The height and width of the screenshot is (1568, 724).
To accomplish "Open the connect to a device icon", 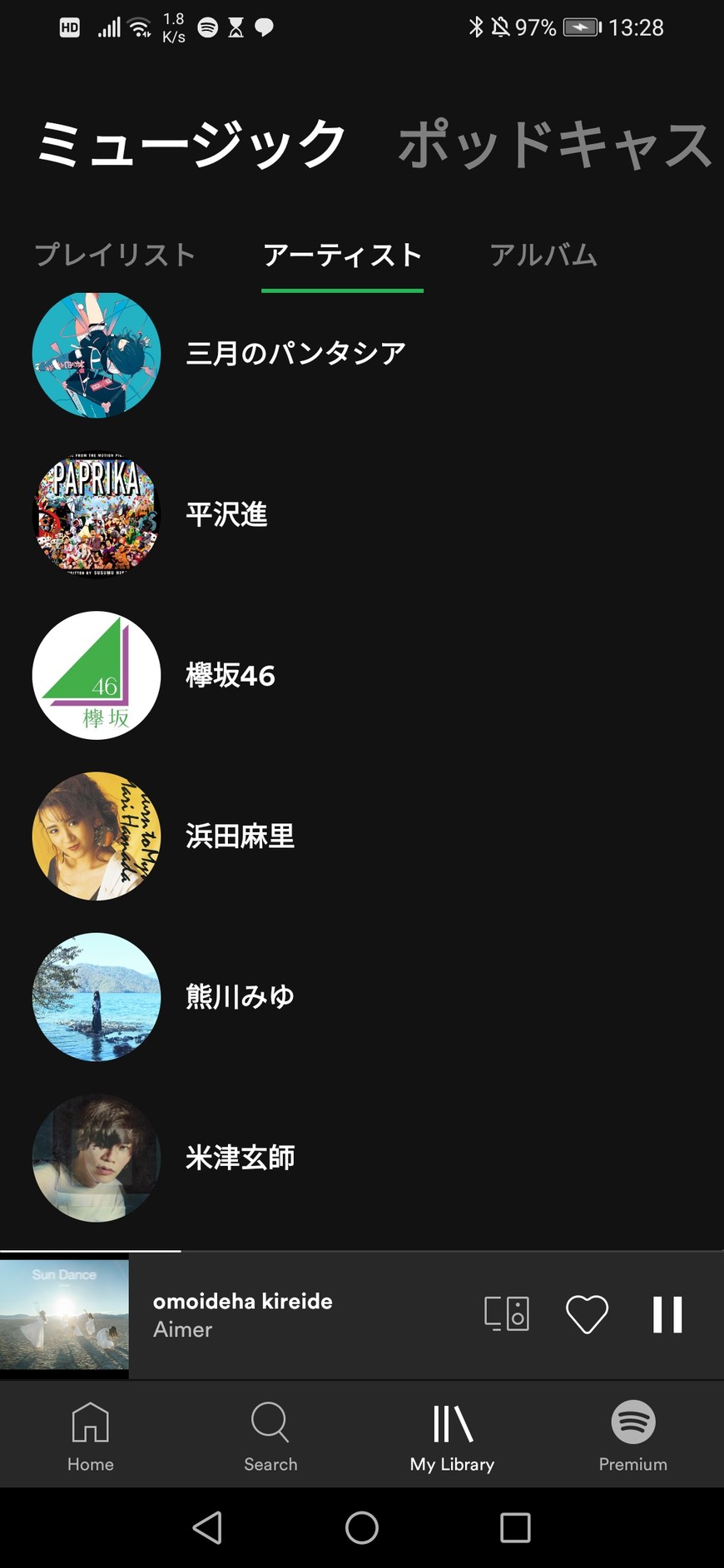I will coord(507,1314).
